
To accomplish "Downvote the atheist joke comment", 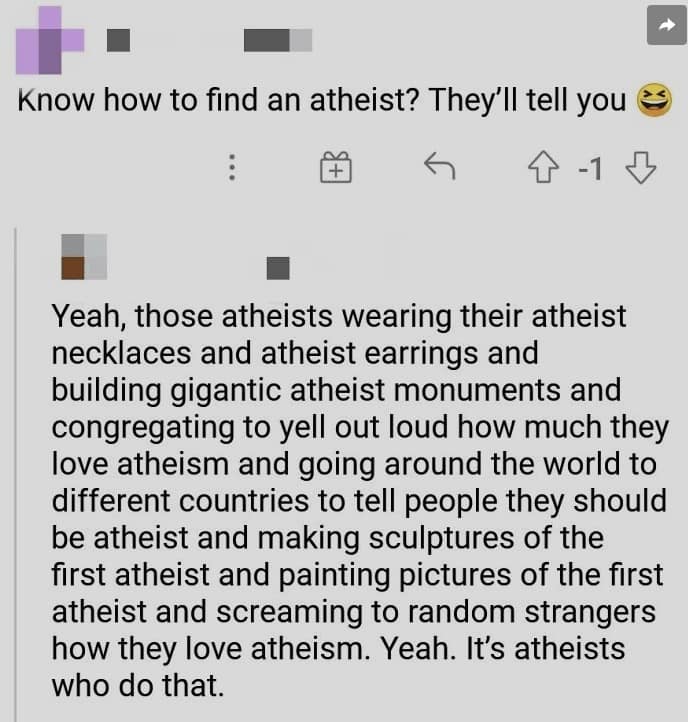I will tap(638, 168).
